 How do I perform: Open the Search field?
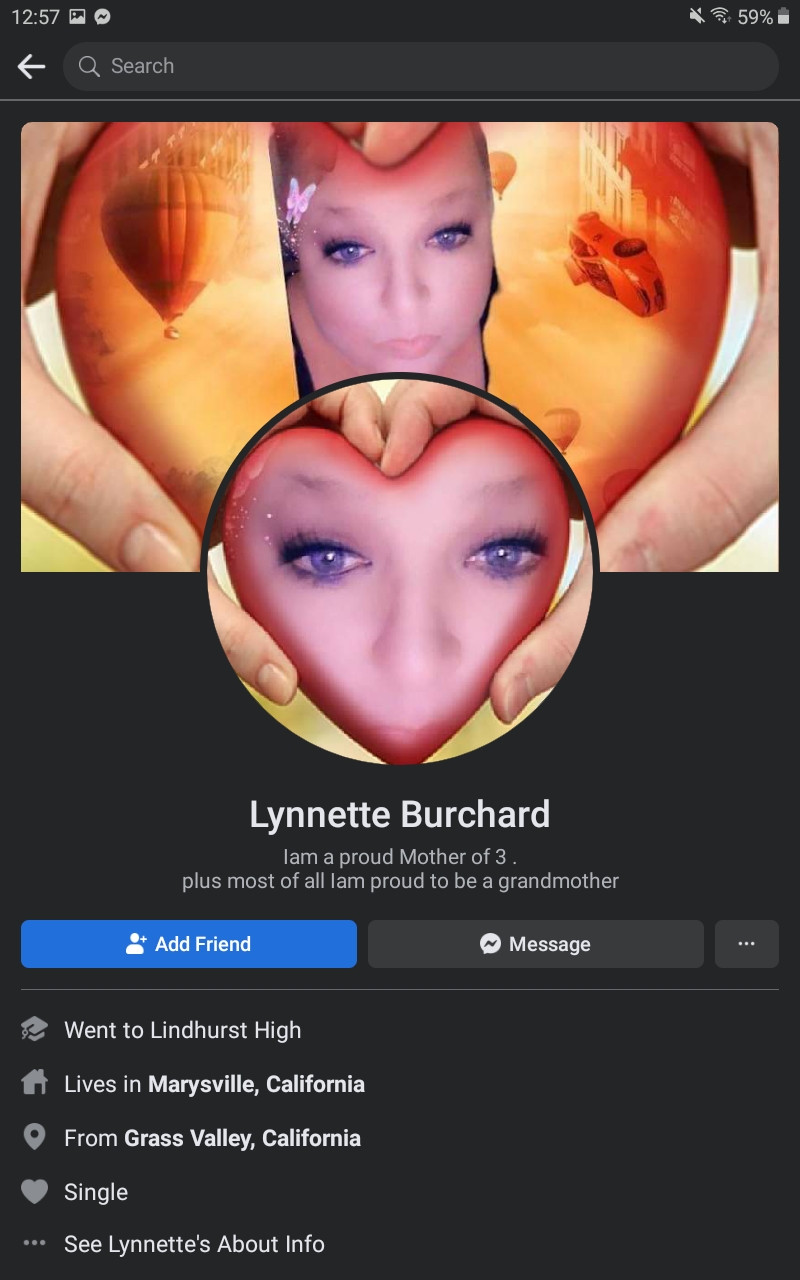pos(420,67)
